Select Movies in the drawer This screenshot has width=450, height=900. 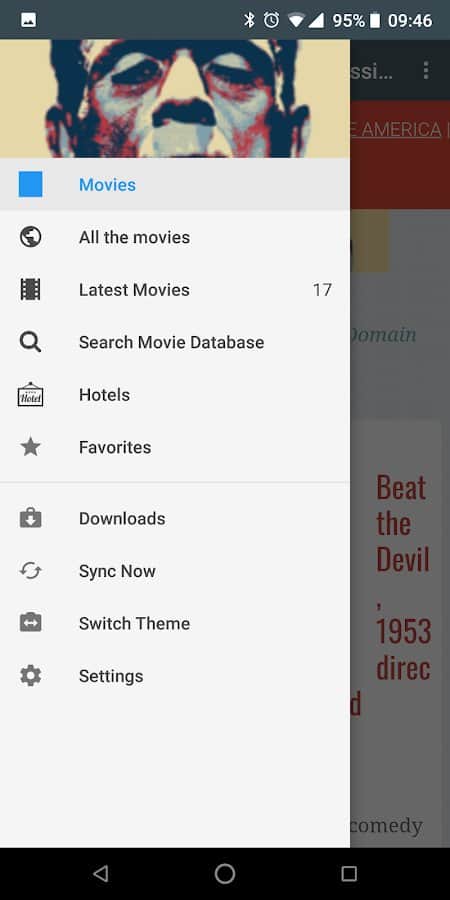(x=174, y=185)
